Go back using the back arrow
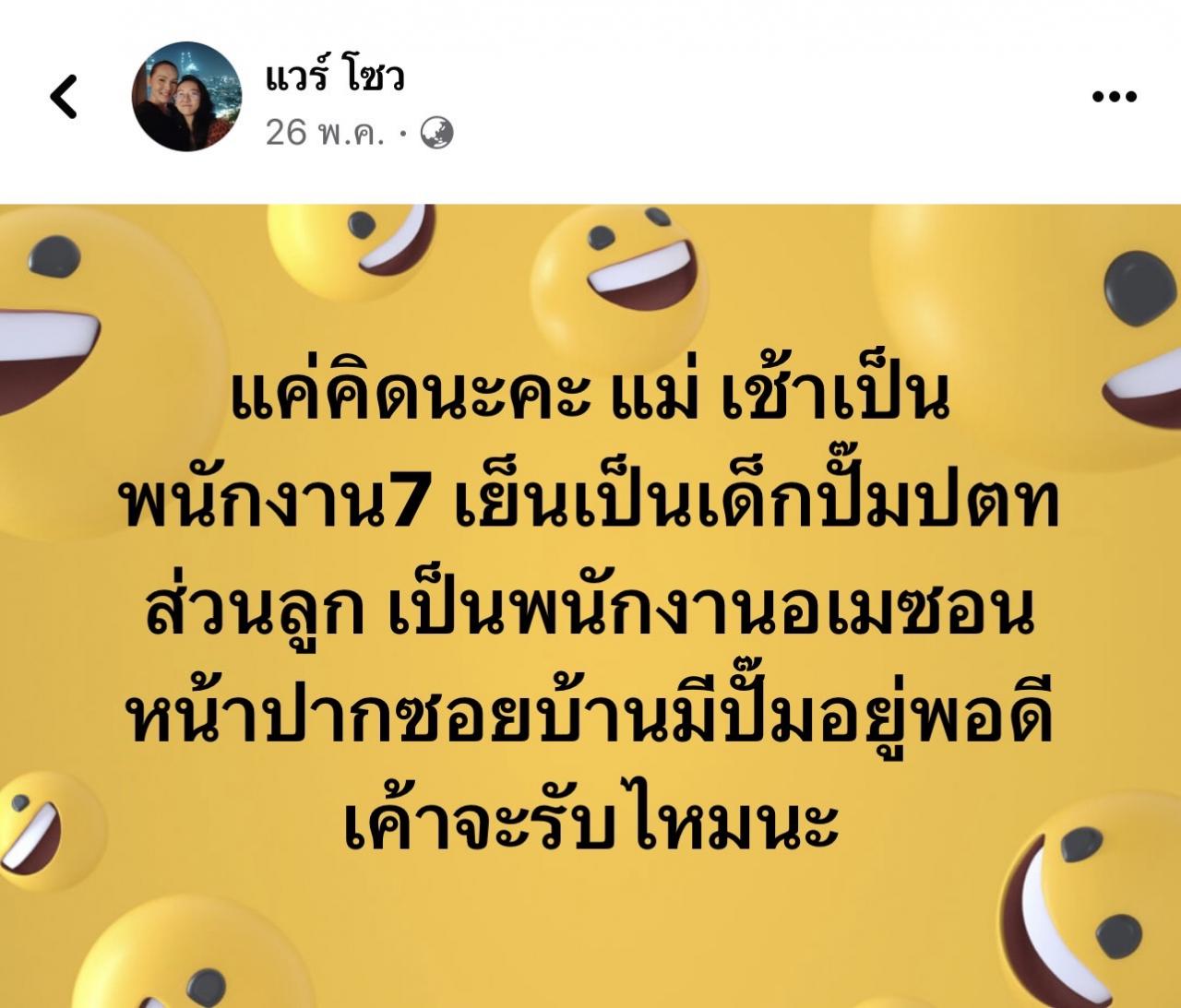The width and height of the screenshot is (1181, 1008). [64, 97]
